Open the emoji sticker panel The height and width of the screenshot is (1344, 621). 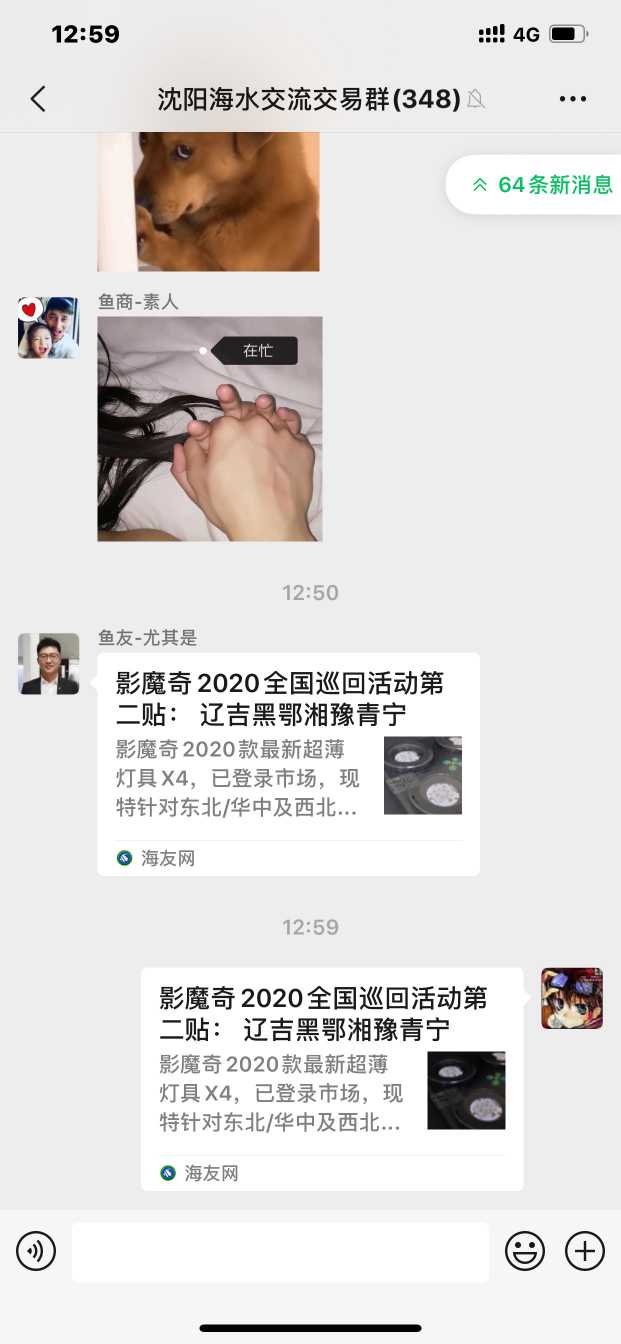(x=525, y=1251)
